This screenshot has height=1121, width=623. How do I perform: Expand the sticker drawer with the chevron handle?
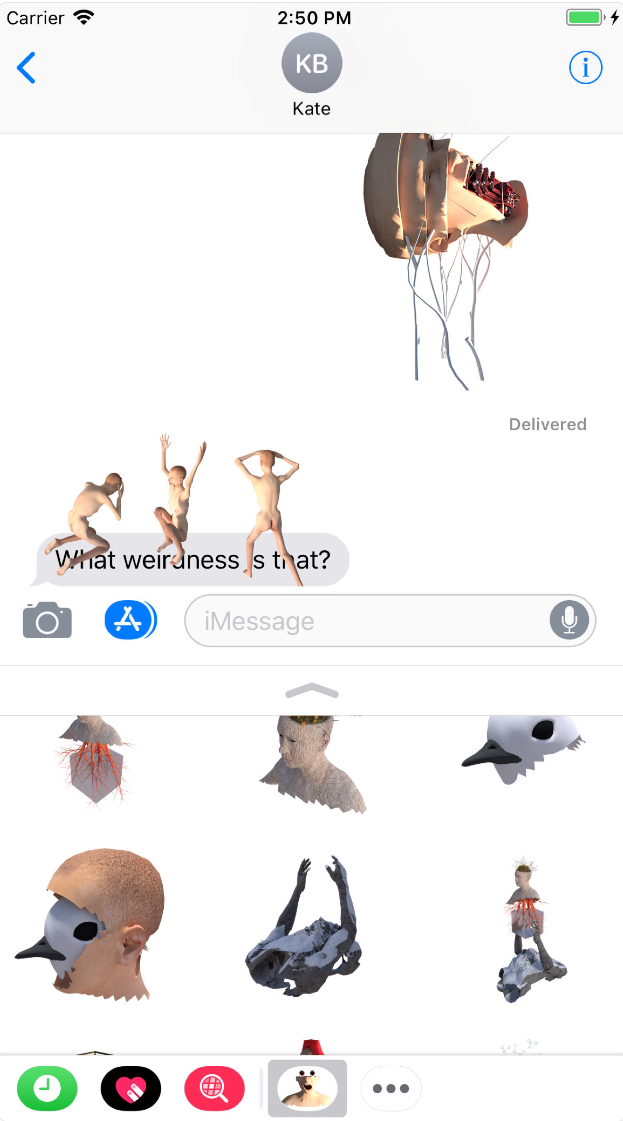pyautogui.click(x=312, y=691)
